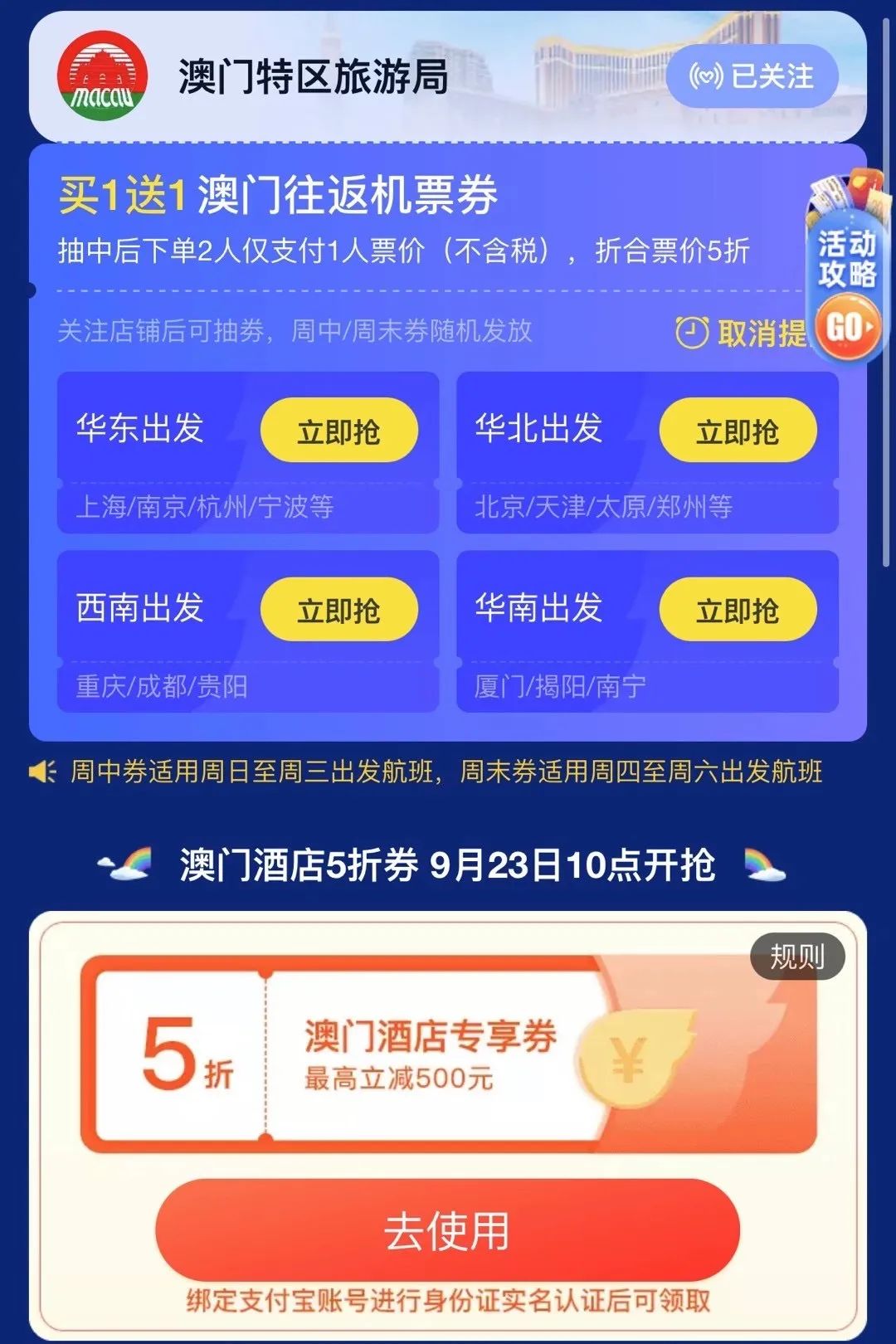Tap 立即抢 for 华东出发 flights
Screen dimensions: 896x1344
pos(338,430)
